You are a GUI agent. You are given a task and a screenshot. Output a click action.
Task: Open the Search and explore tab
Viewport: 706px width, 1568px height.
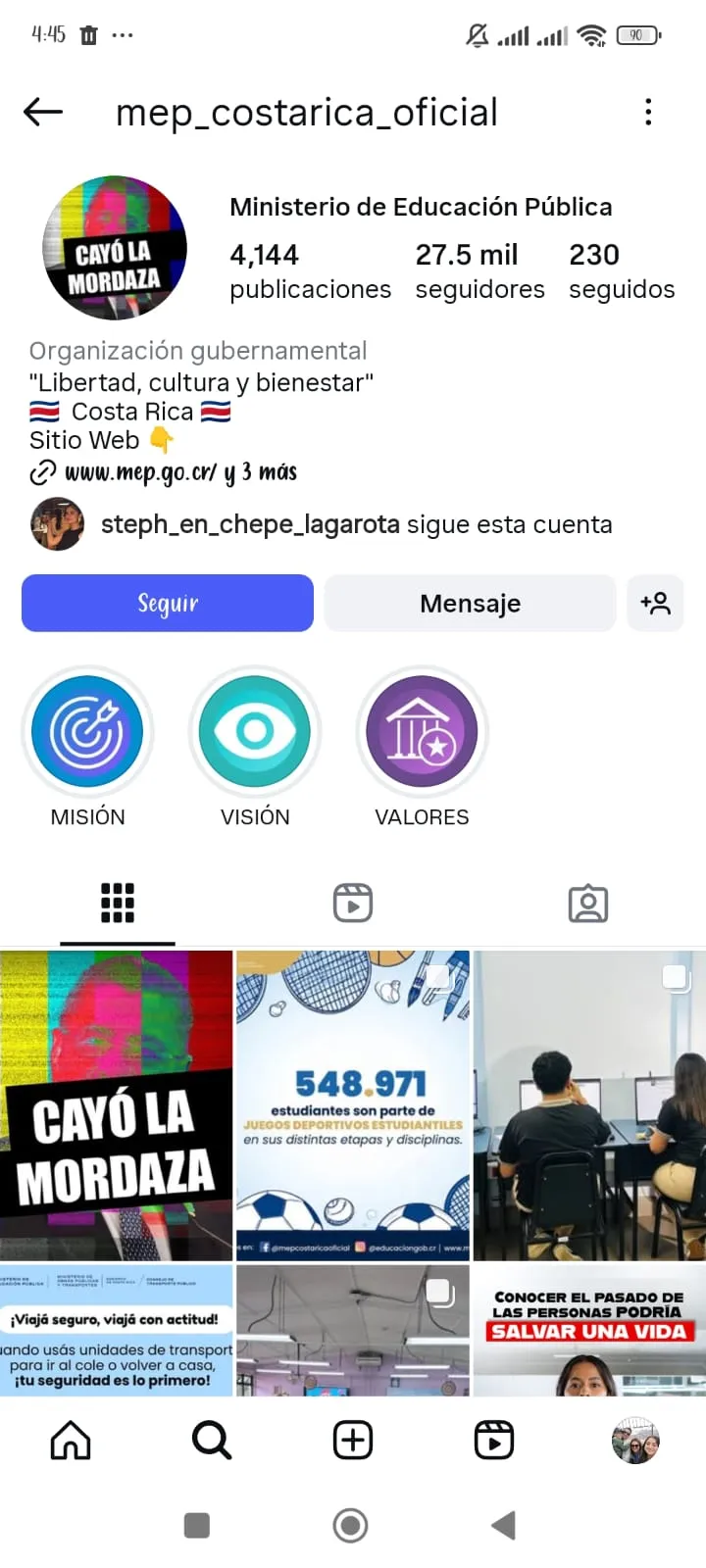(212, 1440)
